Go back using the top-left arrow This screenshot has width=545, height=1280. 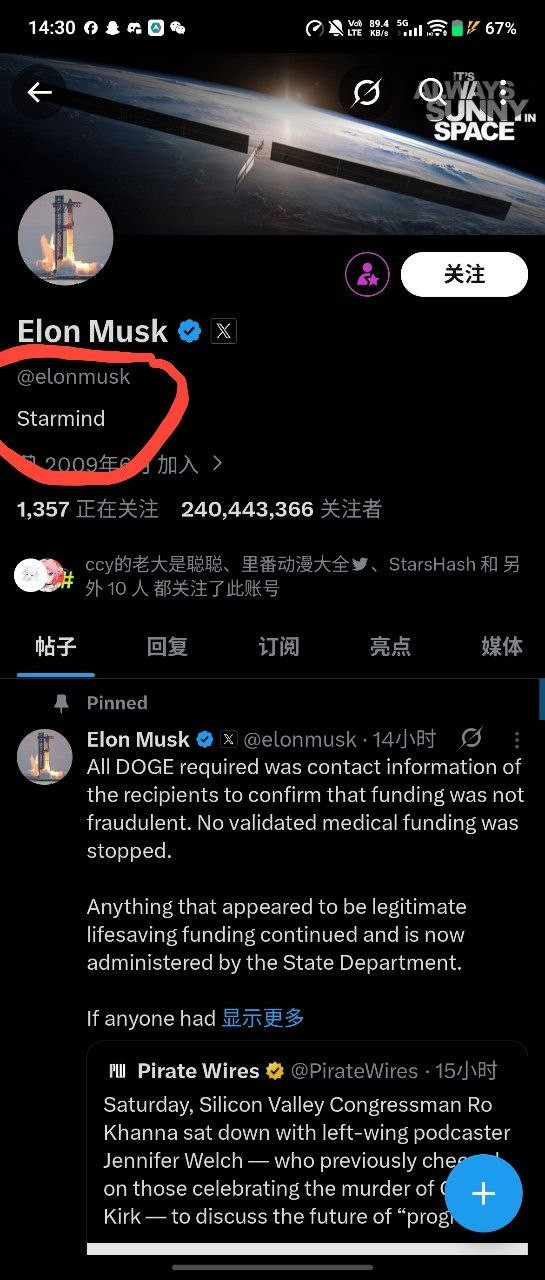pos(39,93)
